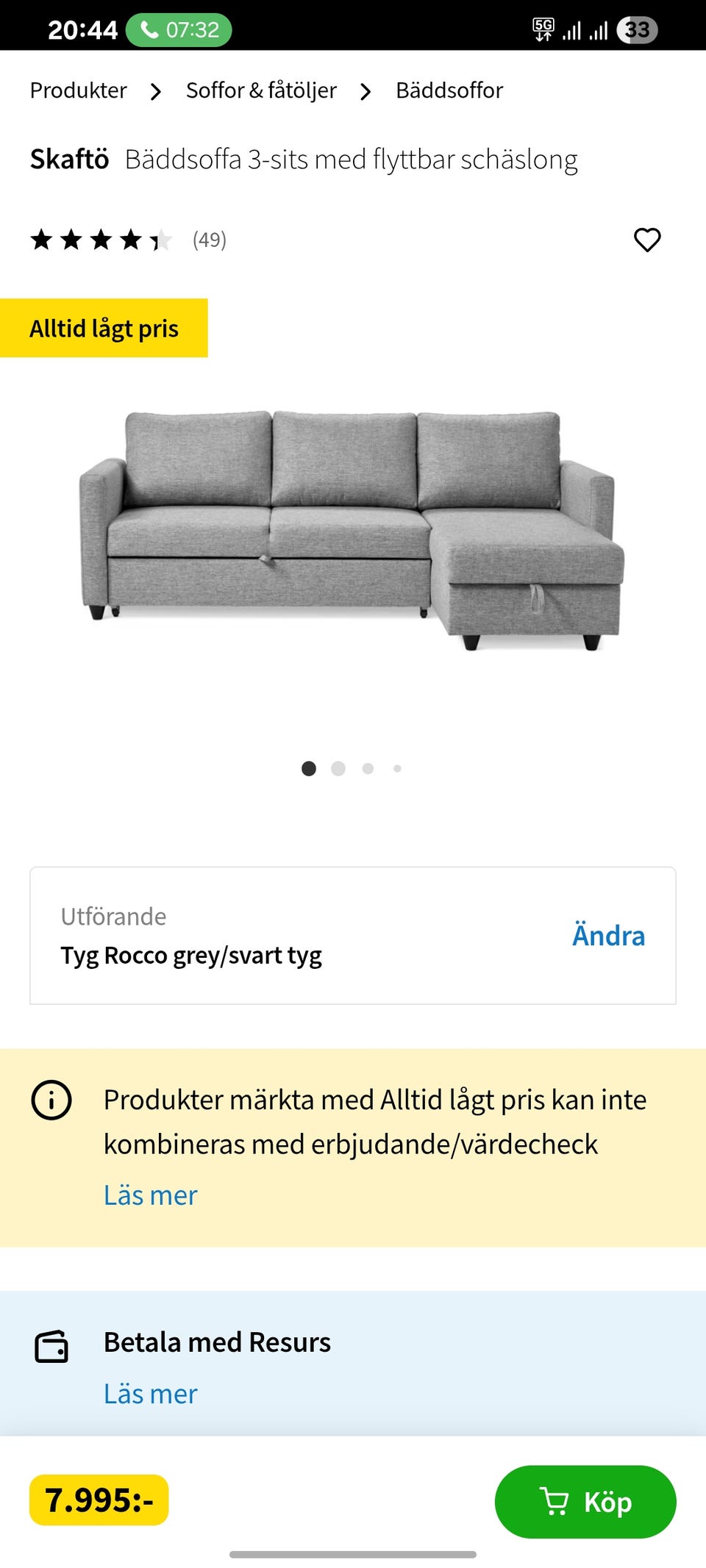Open the Soffor & fåtöljer breadcrumb

(261, 90)
